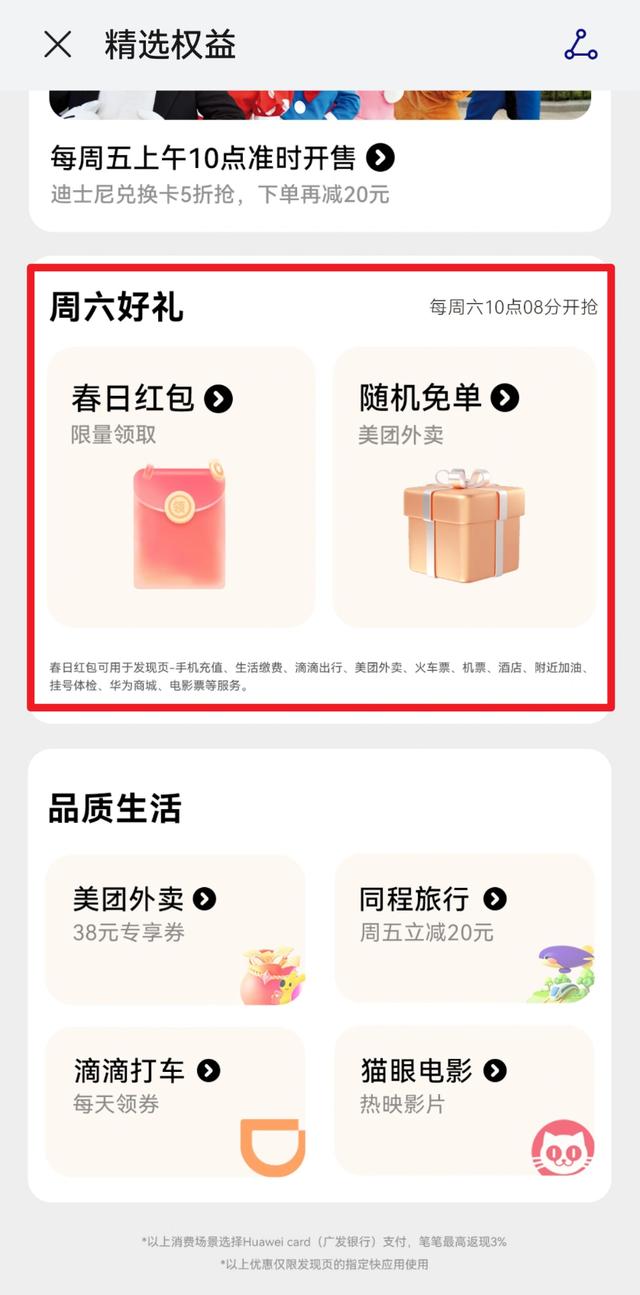Open 美团外卖 38元专享券 card
The height and width of the screenshot is (1295, 640).
(x=175, y=929)
